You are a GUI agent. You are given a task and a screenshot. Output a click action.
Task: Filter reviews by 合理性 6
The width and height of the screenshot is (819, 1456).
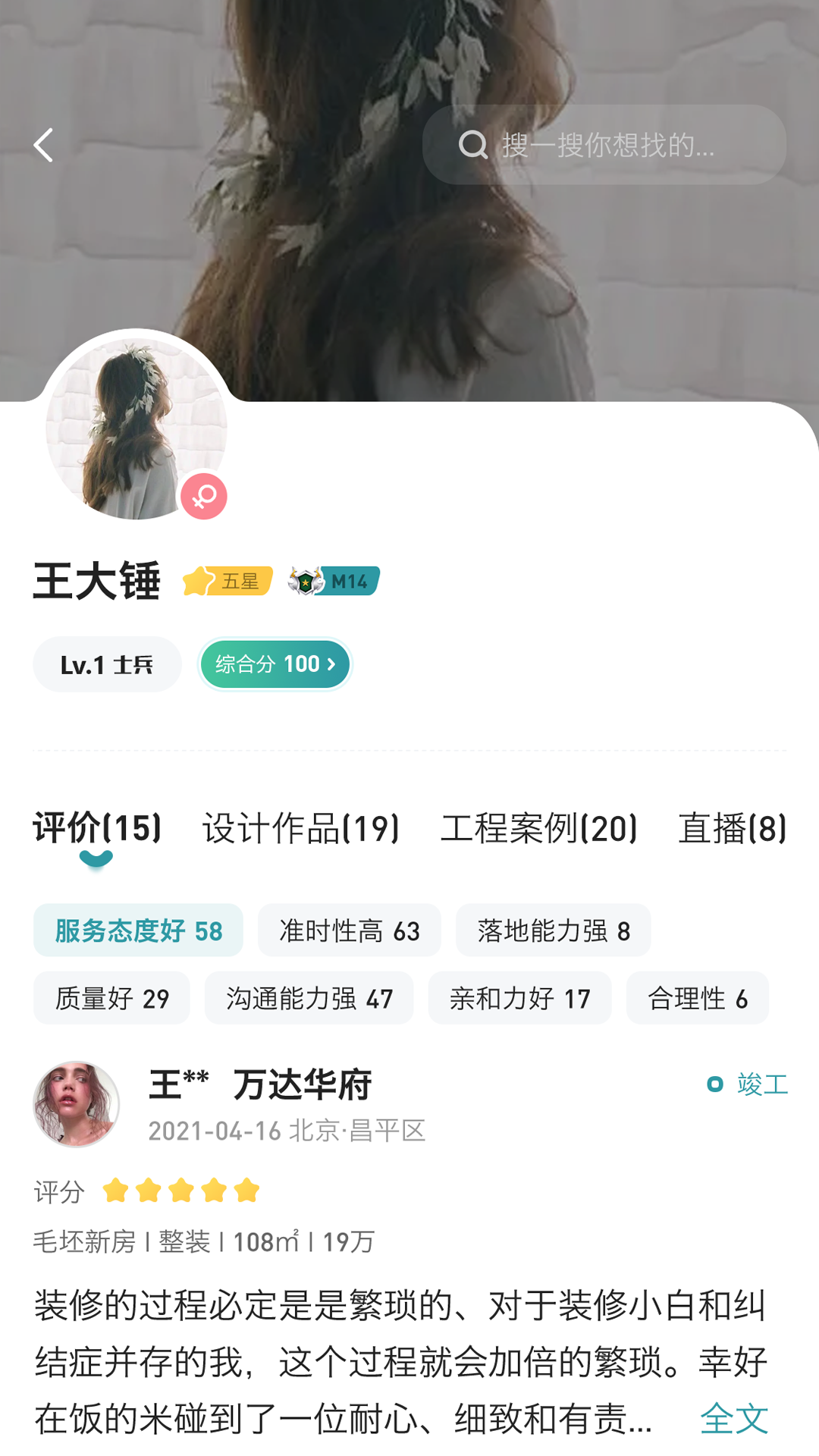(x=698, y=998)
